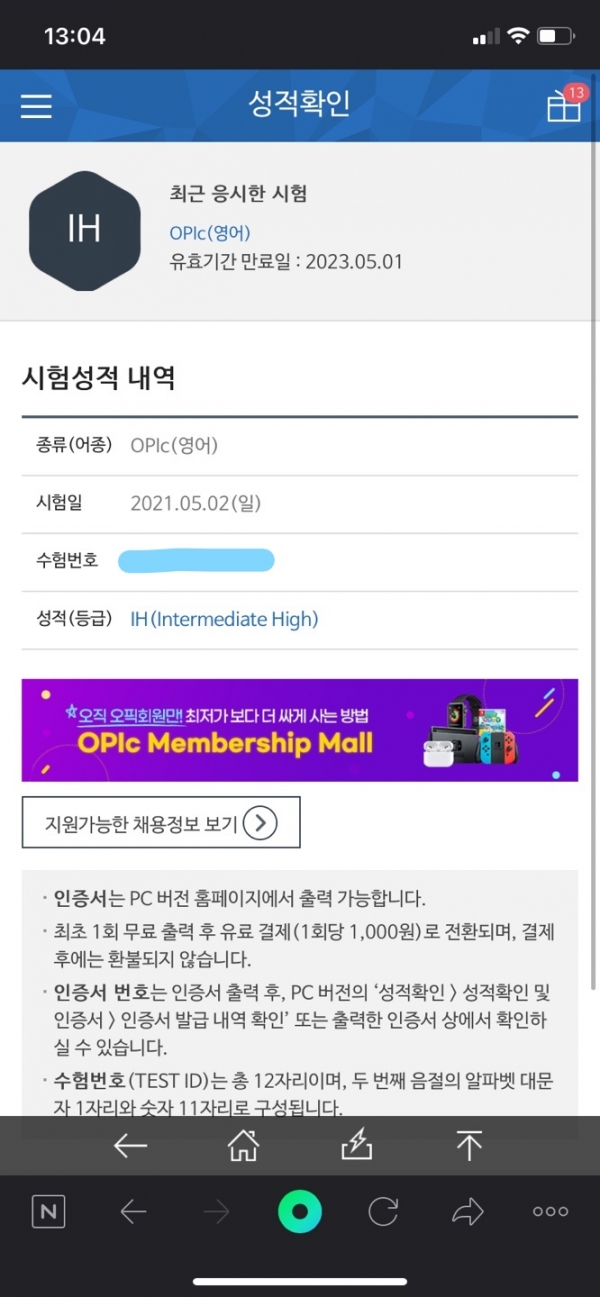Screen dimensions: 600x1297
Task: Open the gift box icon with badge
Action: 565,104
